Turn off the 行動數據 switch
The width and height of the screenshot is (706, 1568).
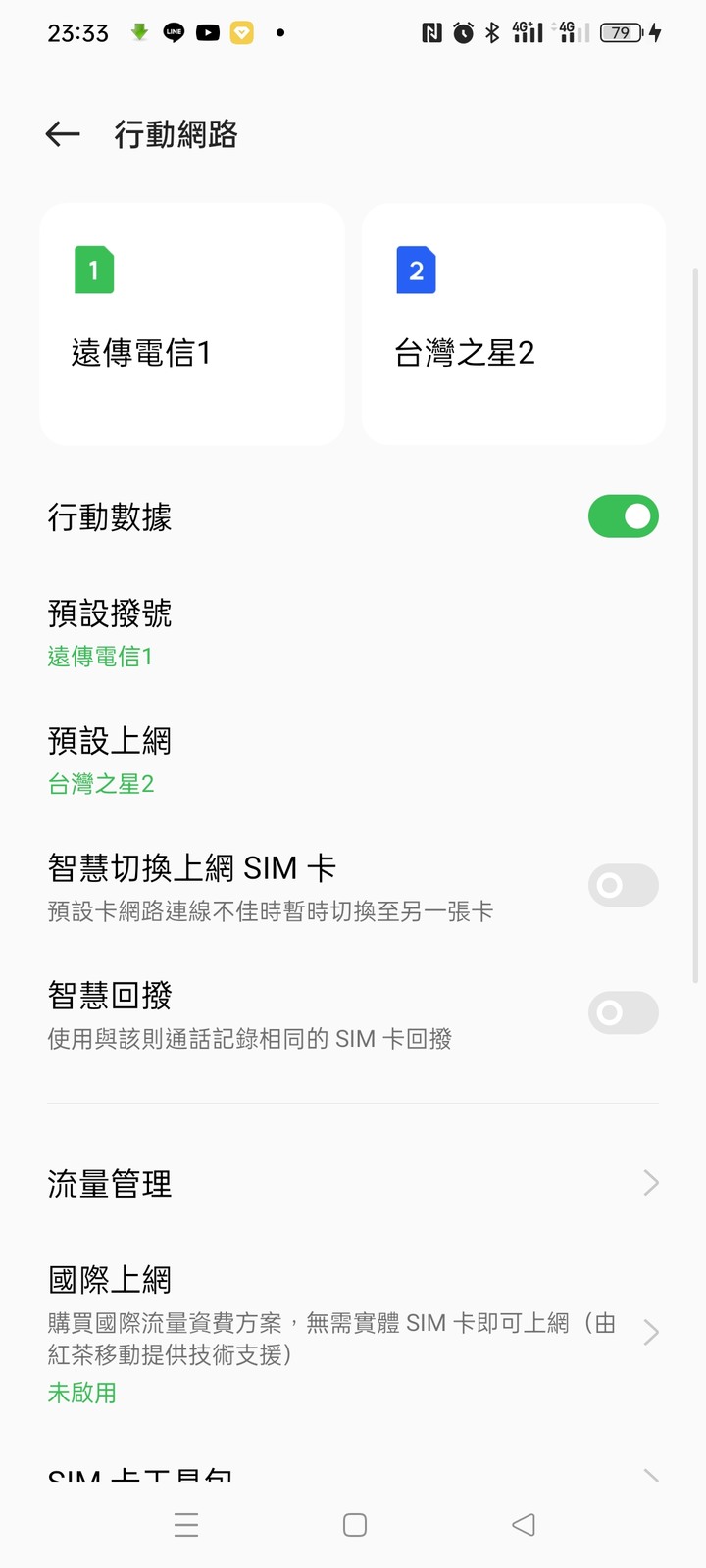pos(623,516)
